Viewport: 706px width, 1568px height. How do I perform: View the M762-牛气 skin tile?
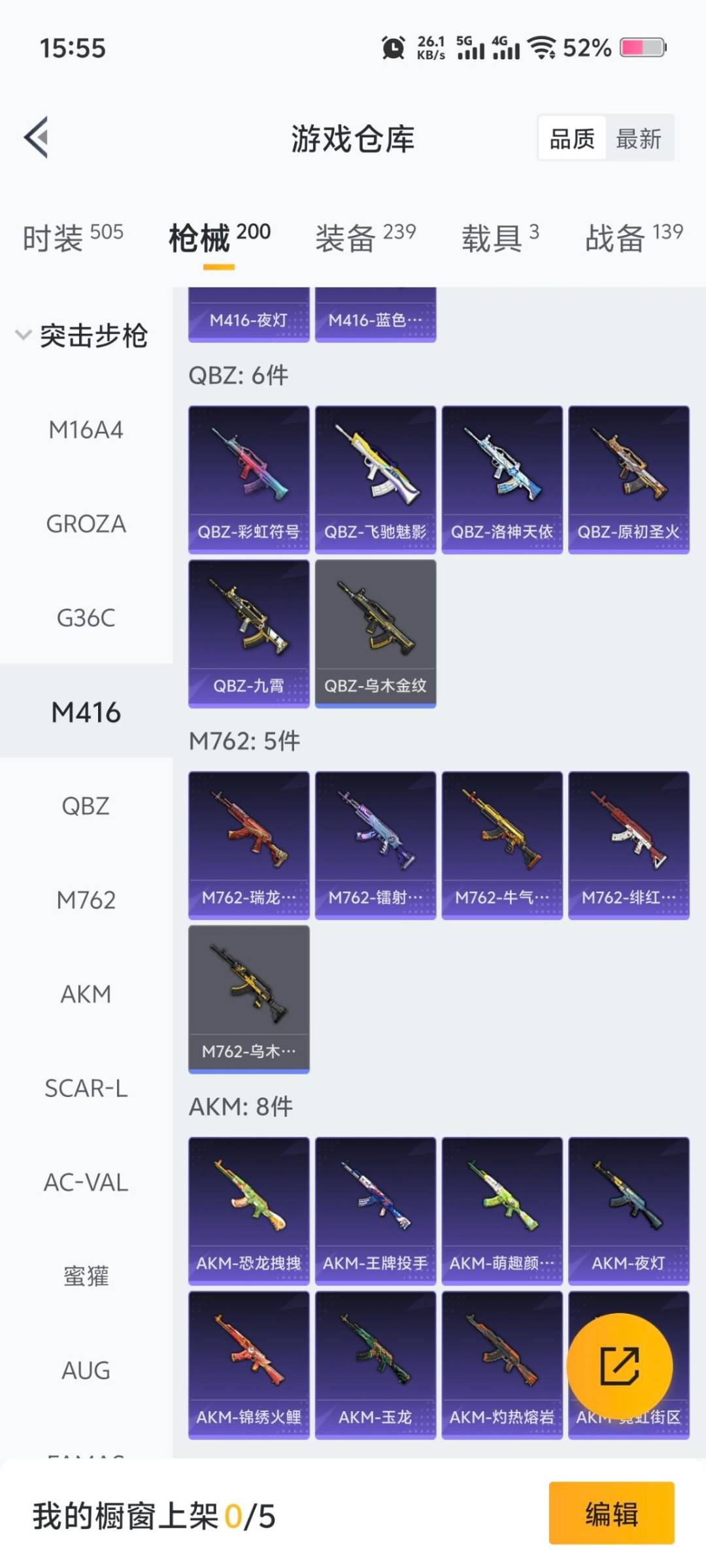pos(501,845)
